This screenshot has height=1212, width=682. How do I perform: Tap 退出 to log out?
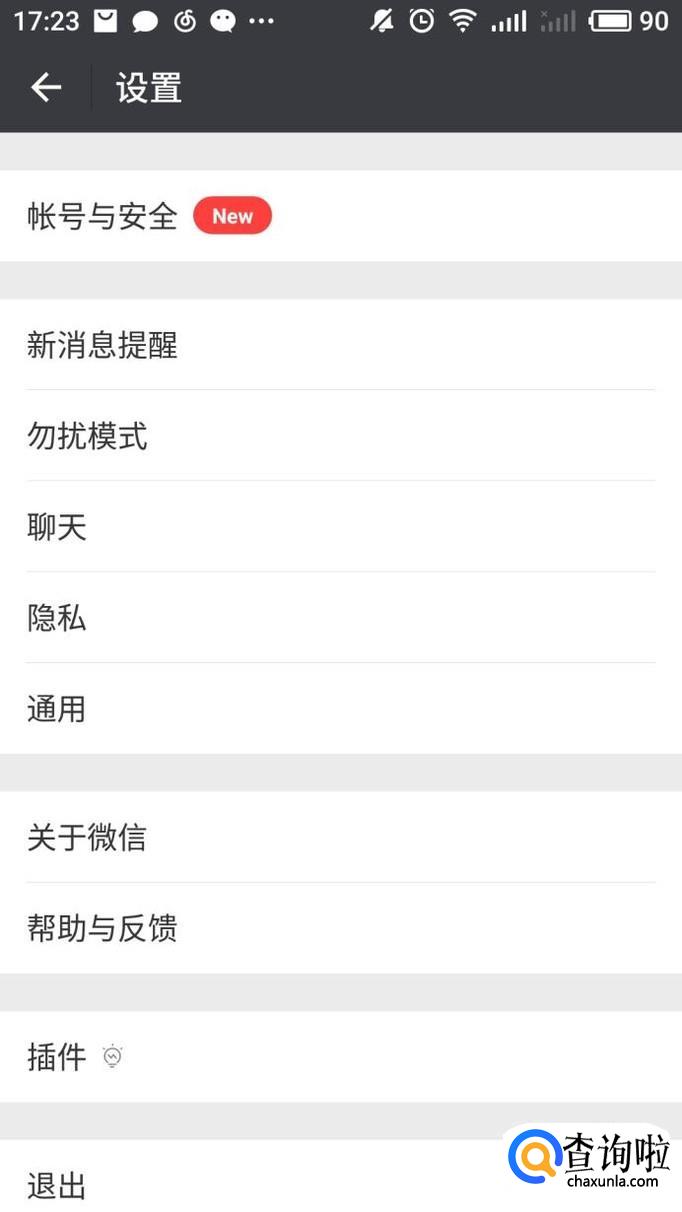coord(58,1186)
